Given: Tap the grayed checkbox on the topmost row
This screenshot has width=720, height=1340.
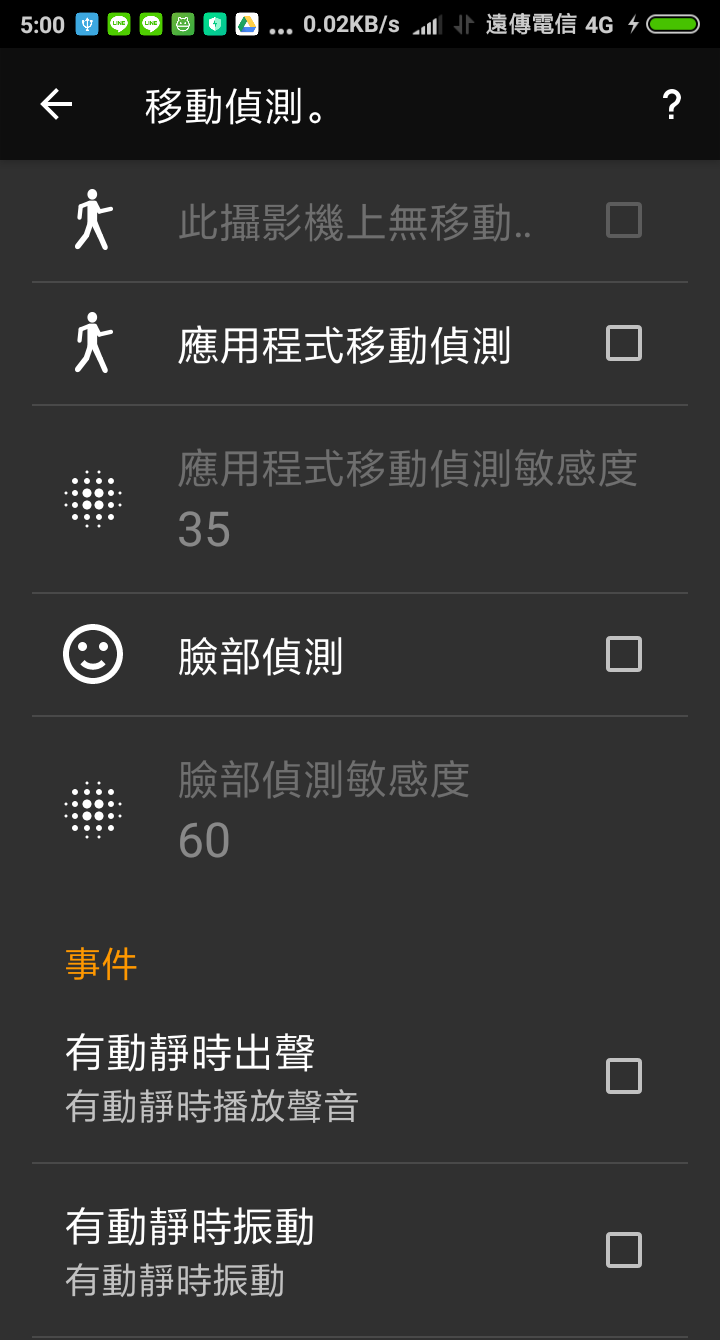Looking at the screenshot, I should point(623,220).
